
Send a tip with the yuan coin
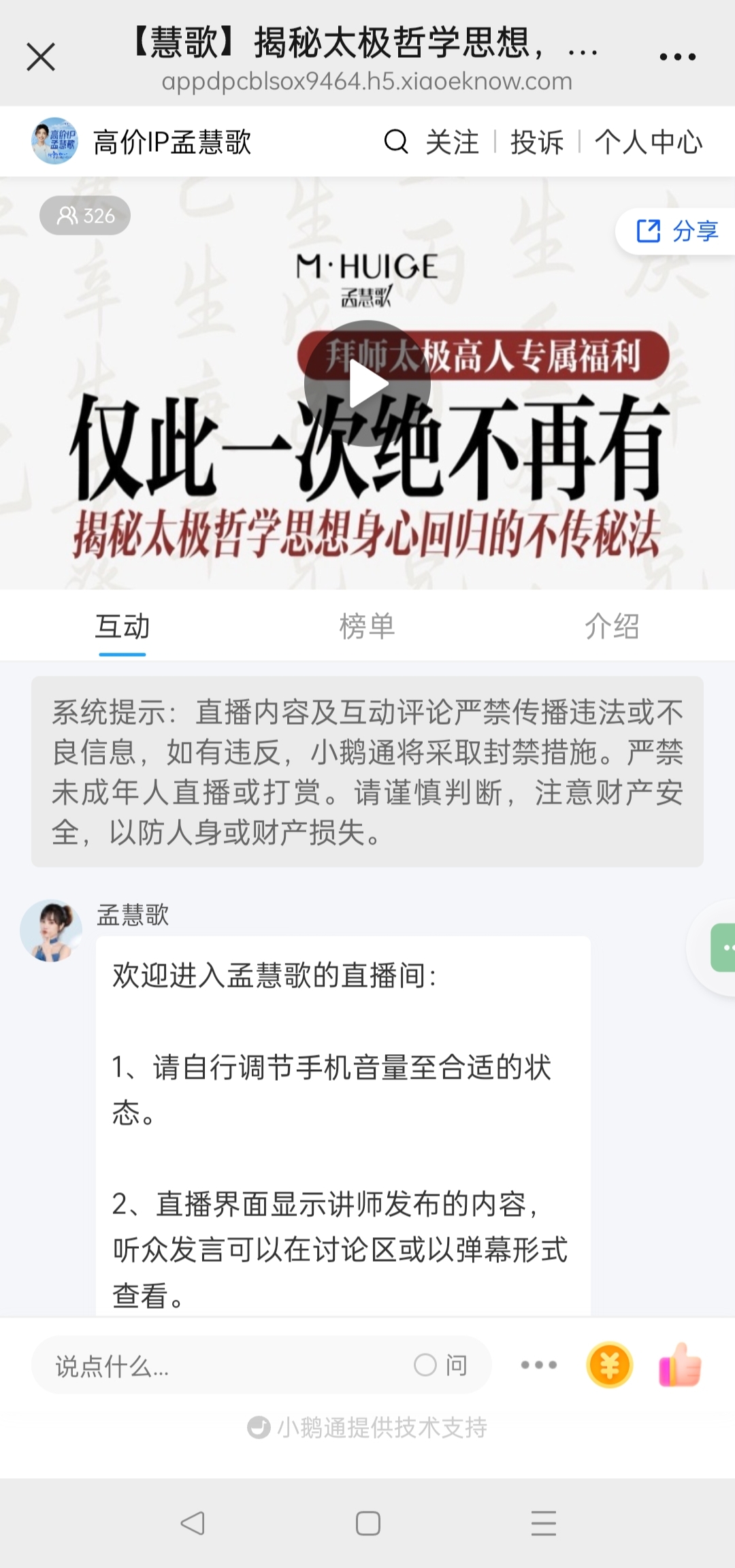pos(609,1365)
